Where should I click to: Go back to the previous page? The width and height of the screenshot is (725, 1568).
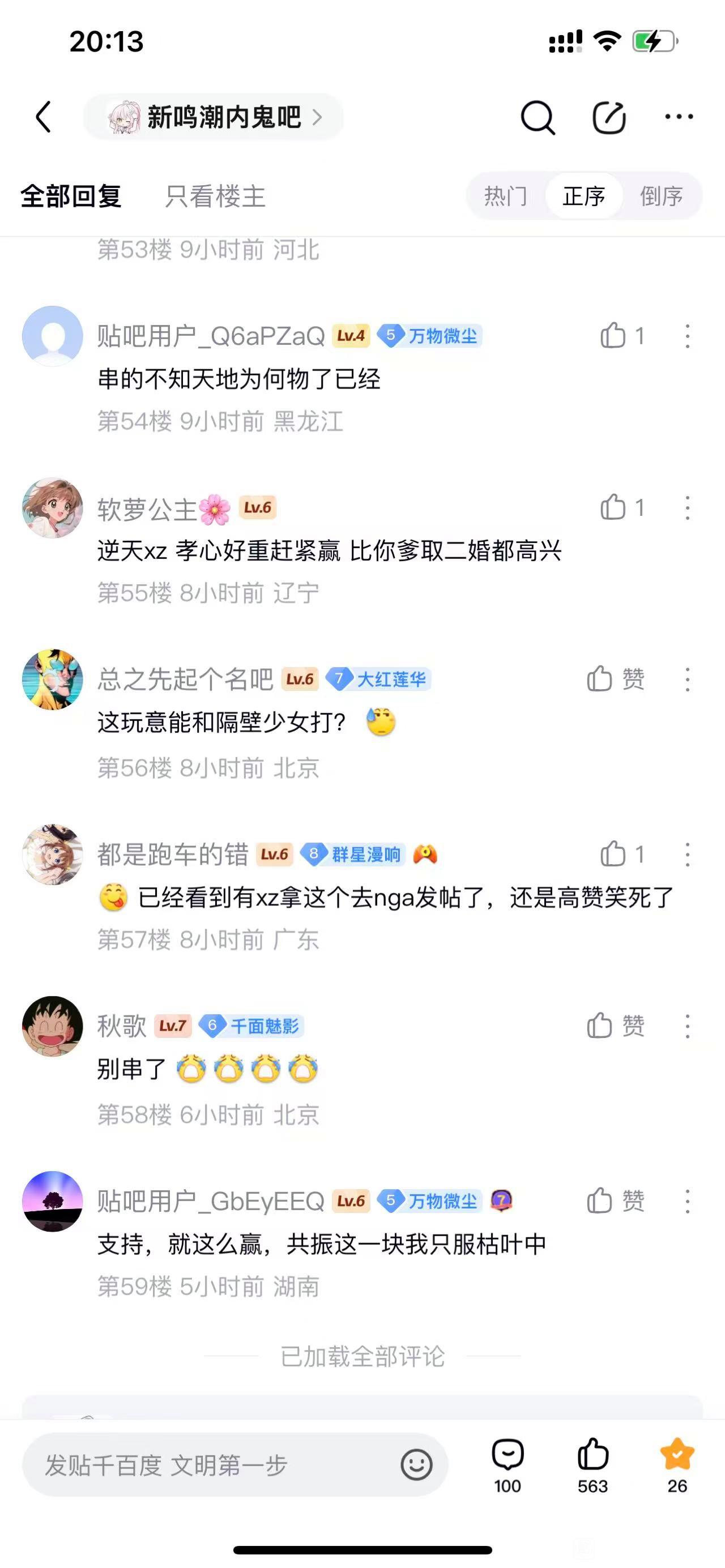point(43,117)
